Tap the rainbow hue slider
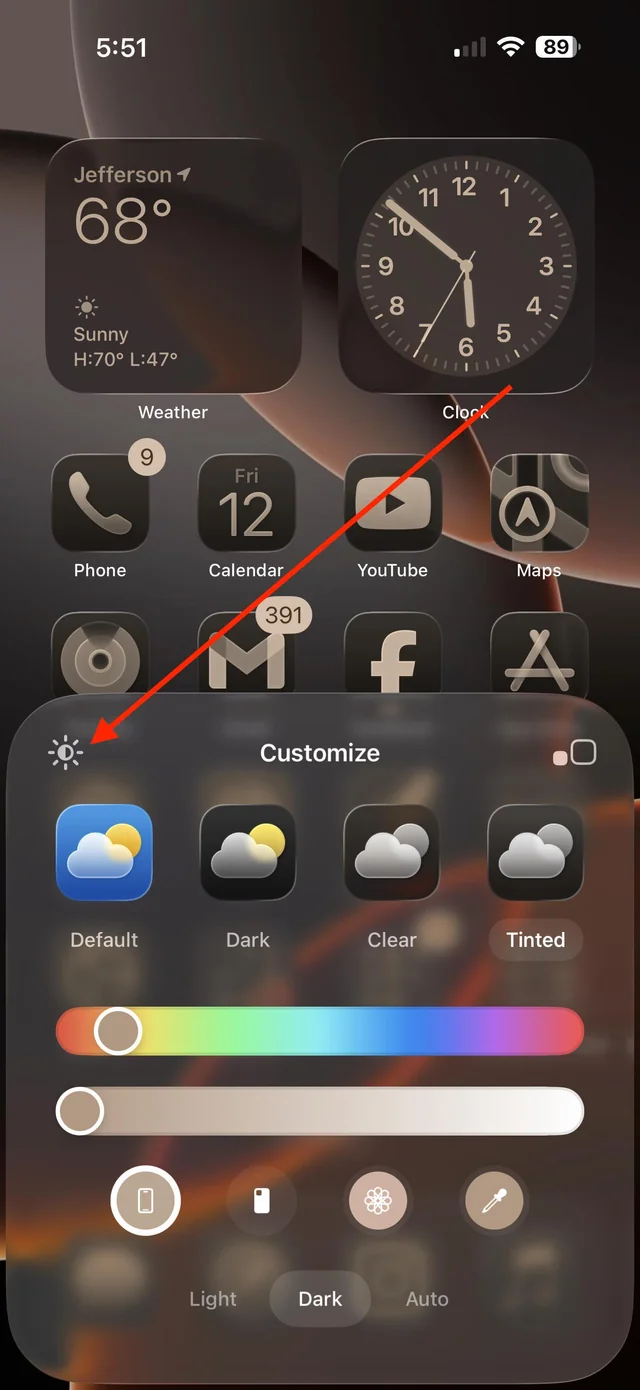Image resolution: width=640 pixels, height=1390 pixels. pos(320,1031)
